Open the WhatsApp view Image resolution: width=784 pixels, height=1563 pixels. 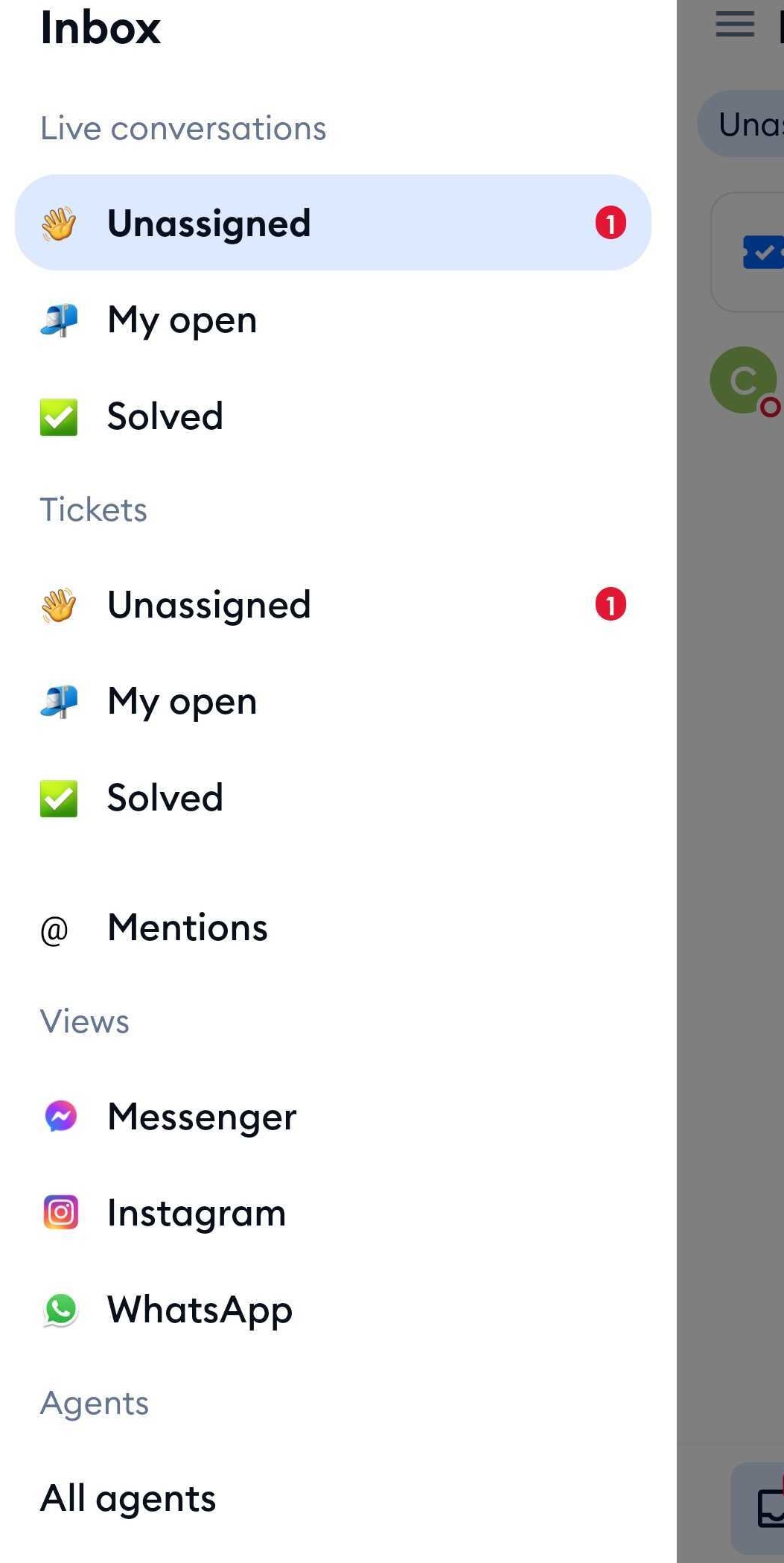click(199, 1310)
